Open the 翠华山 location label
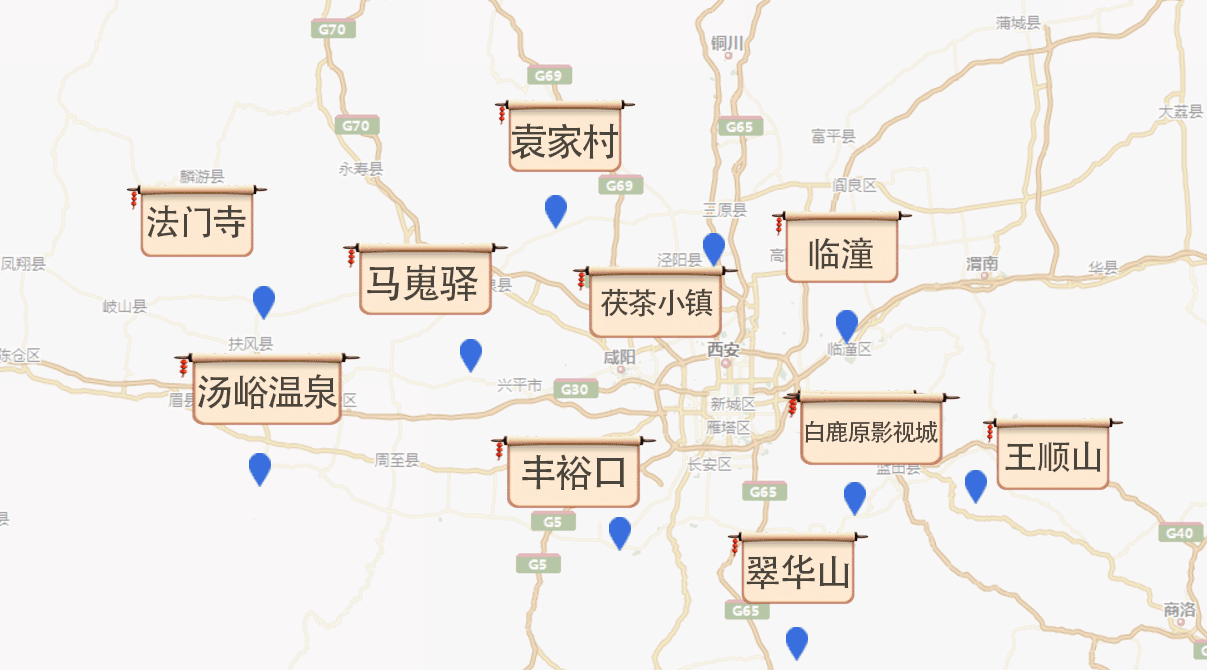Screen dimensions: 1207x670 pyautogui.click(x=798, y=574)
